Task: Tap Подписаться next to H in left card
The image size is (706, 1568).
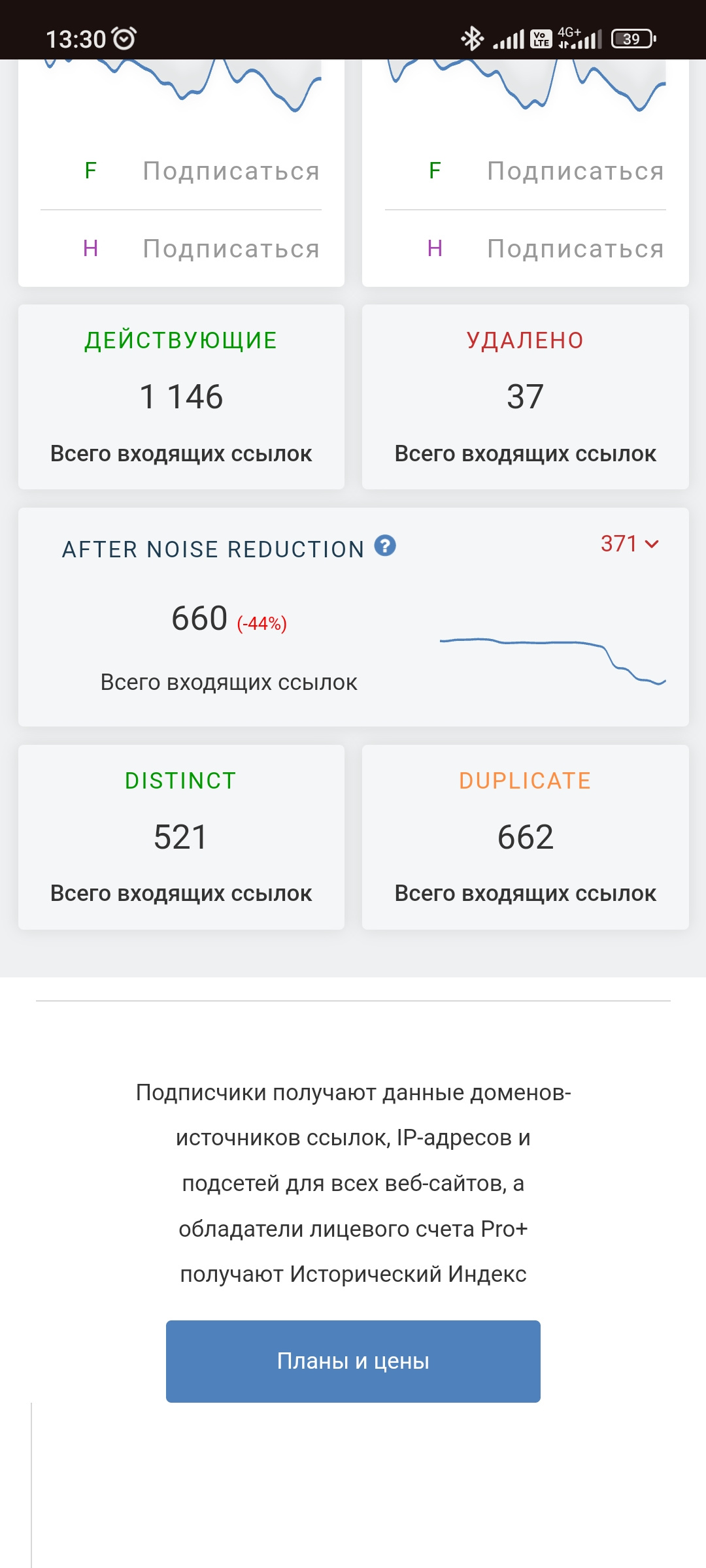Action: click(231, 249)
